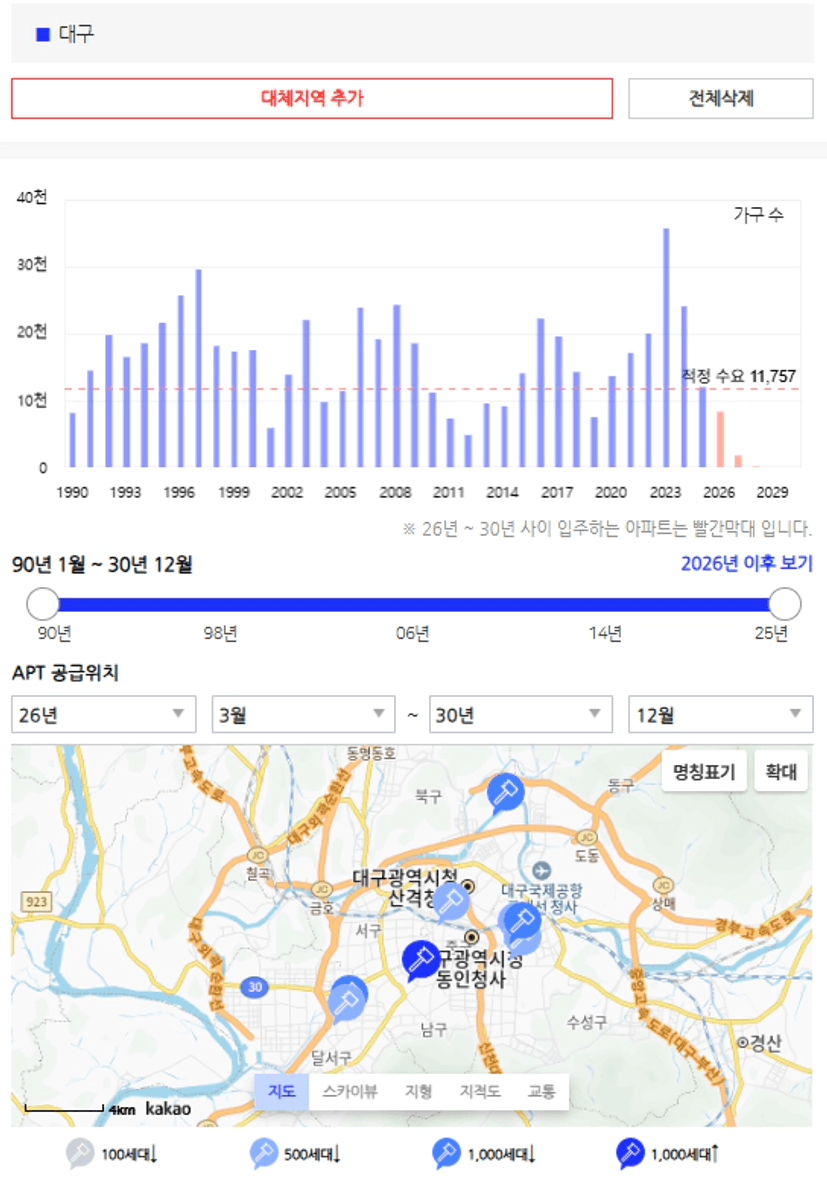Viewport: 827px width, 1183px height.
Task: Tap the apartment marker in 북구
Action: [x=505, y=793]
